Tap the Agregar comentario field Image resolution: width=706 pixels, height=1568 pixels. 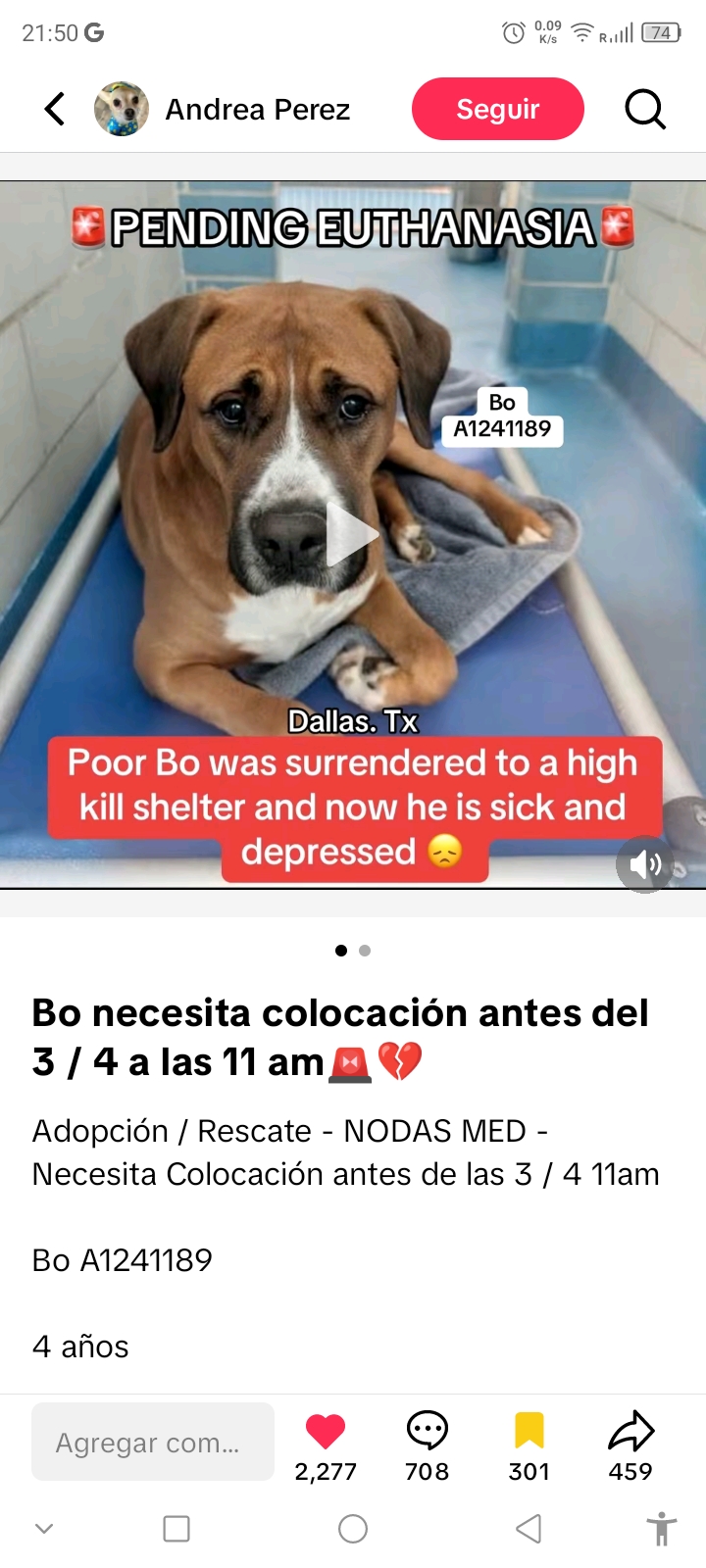coord(153,1442)
